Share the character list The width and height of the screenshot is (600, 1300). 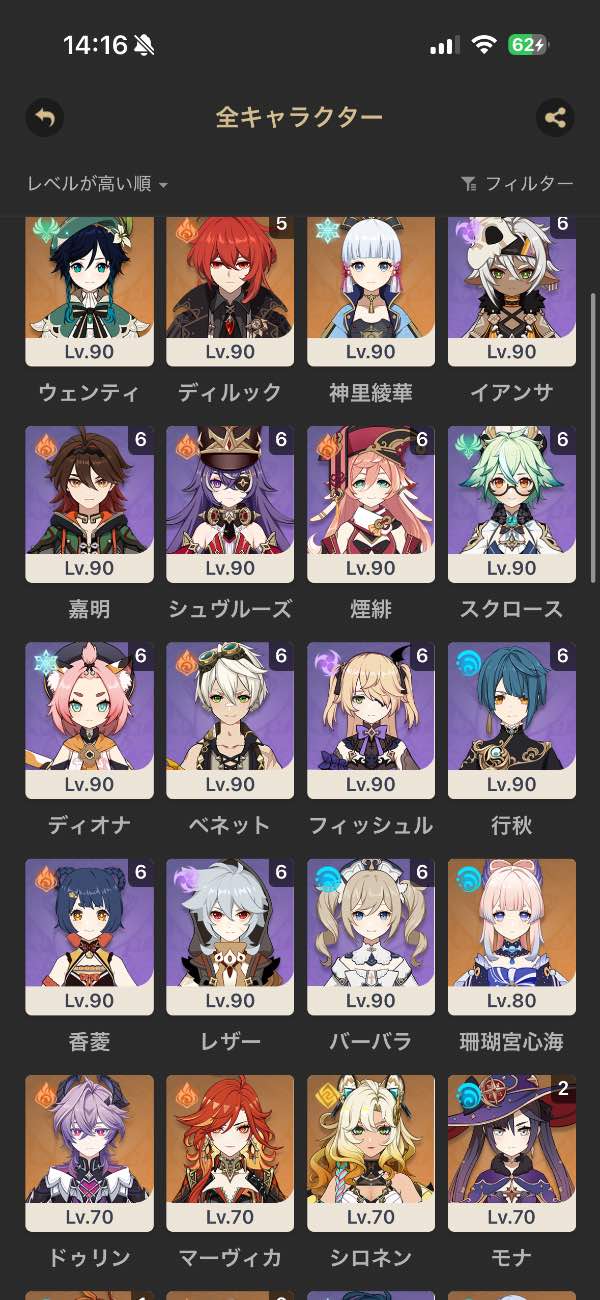555,118
